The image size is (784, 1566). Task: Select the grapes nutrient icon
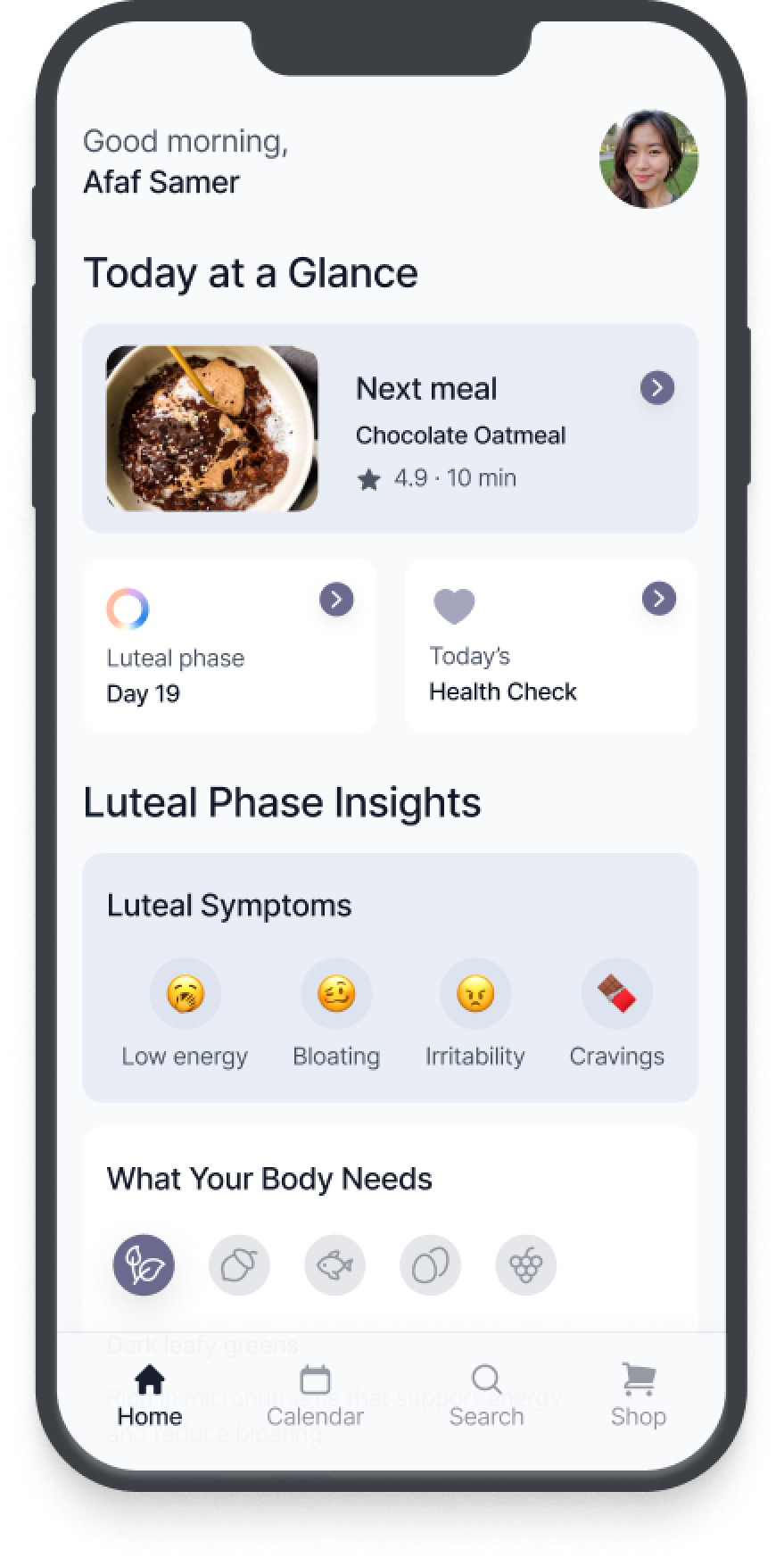[x=526, y=1264]
